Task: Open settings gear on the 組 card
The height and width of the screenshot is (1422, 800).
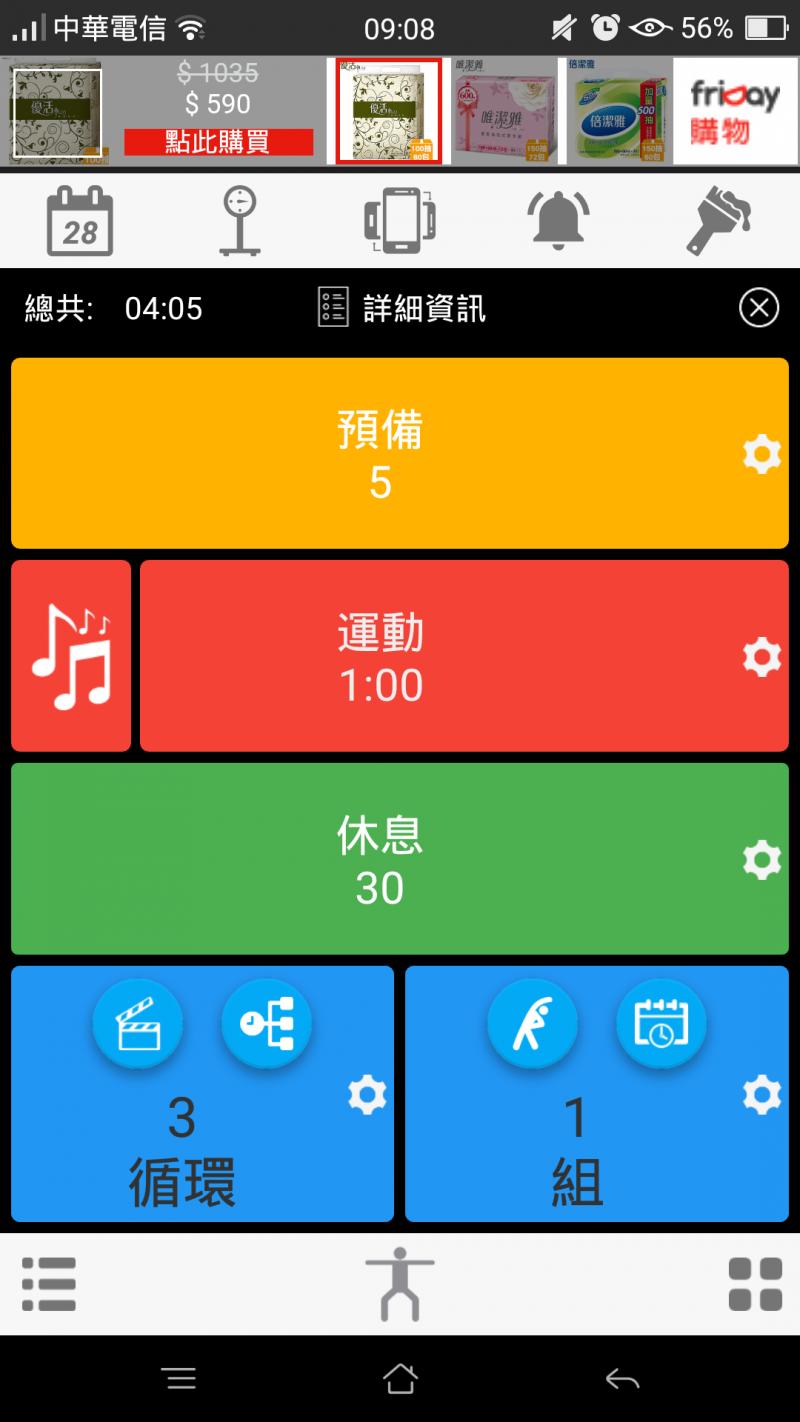Action: (762, 1096)
